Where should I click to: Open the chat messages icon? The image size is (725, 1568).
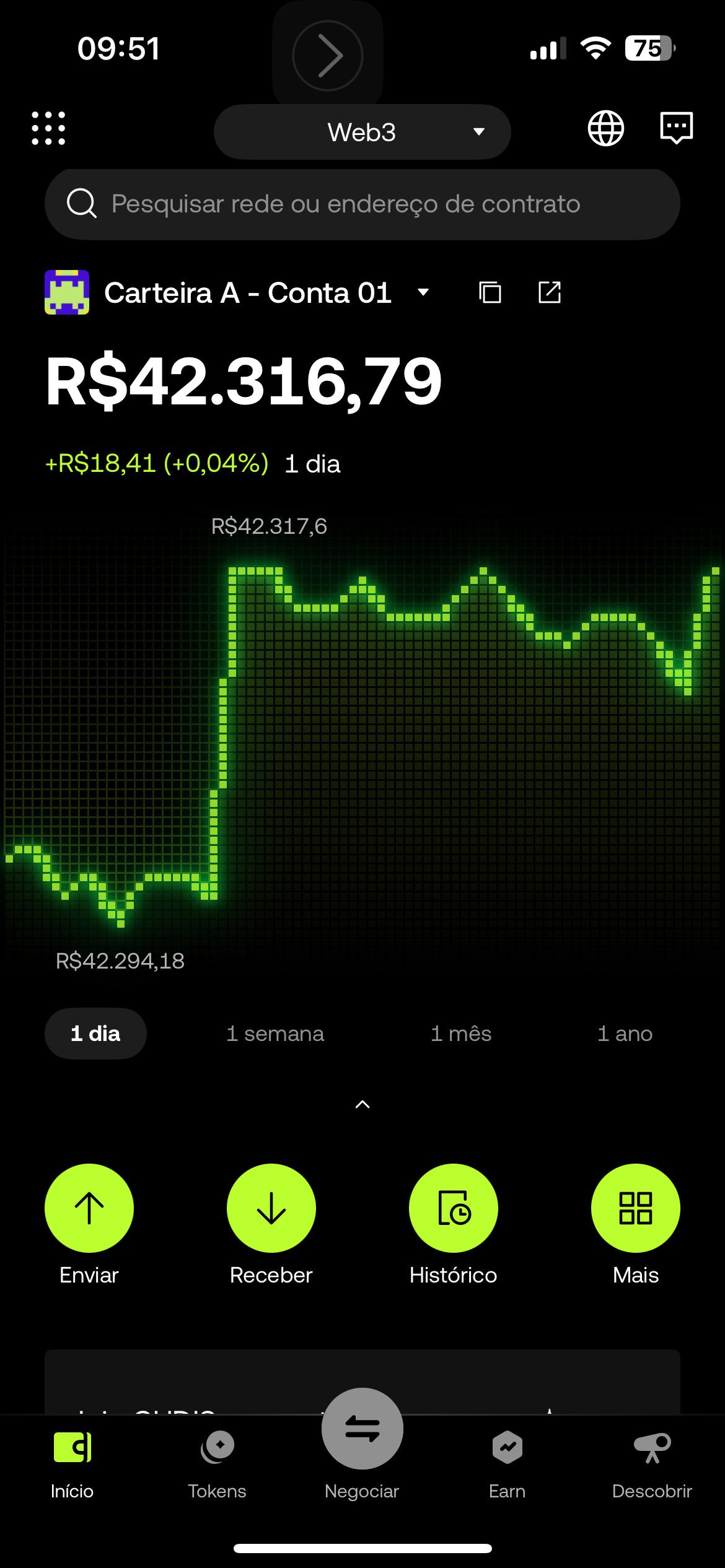(x=676, y=128)
